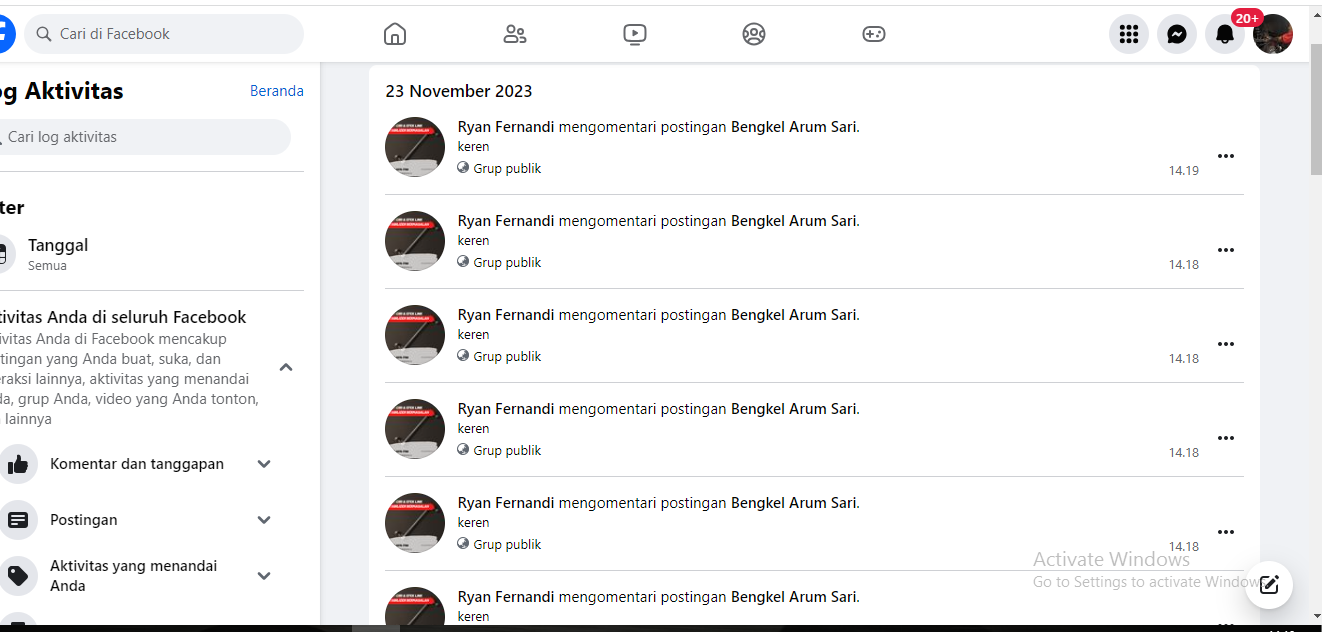Compose a new message with pencil button

pos(1269,585)
